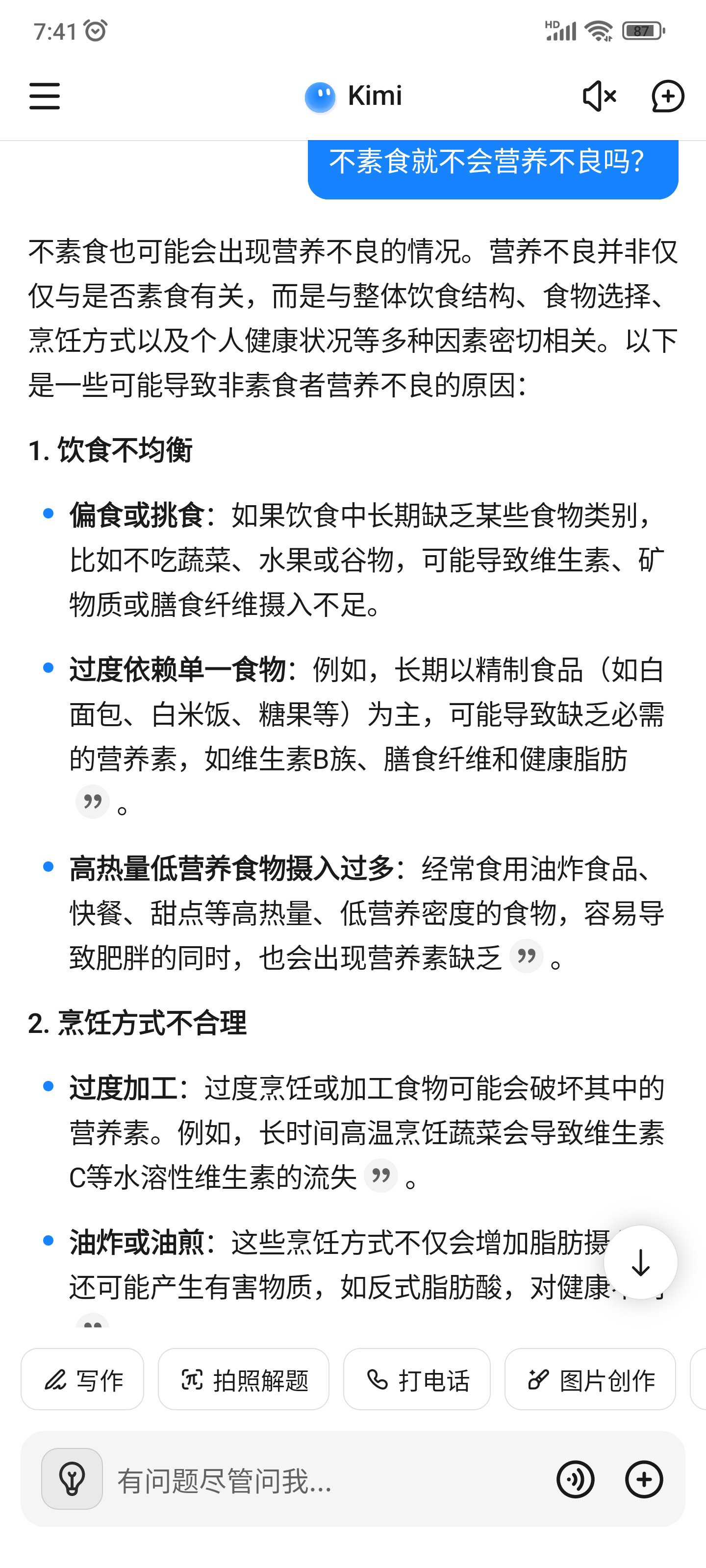Select the 打电话 shortcut chip
Image resolution: width=706 pixels, height=1568 pixels.
(x=417, y=1379)
